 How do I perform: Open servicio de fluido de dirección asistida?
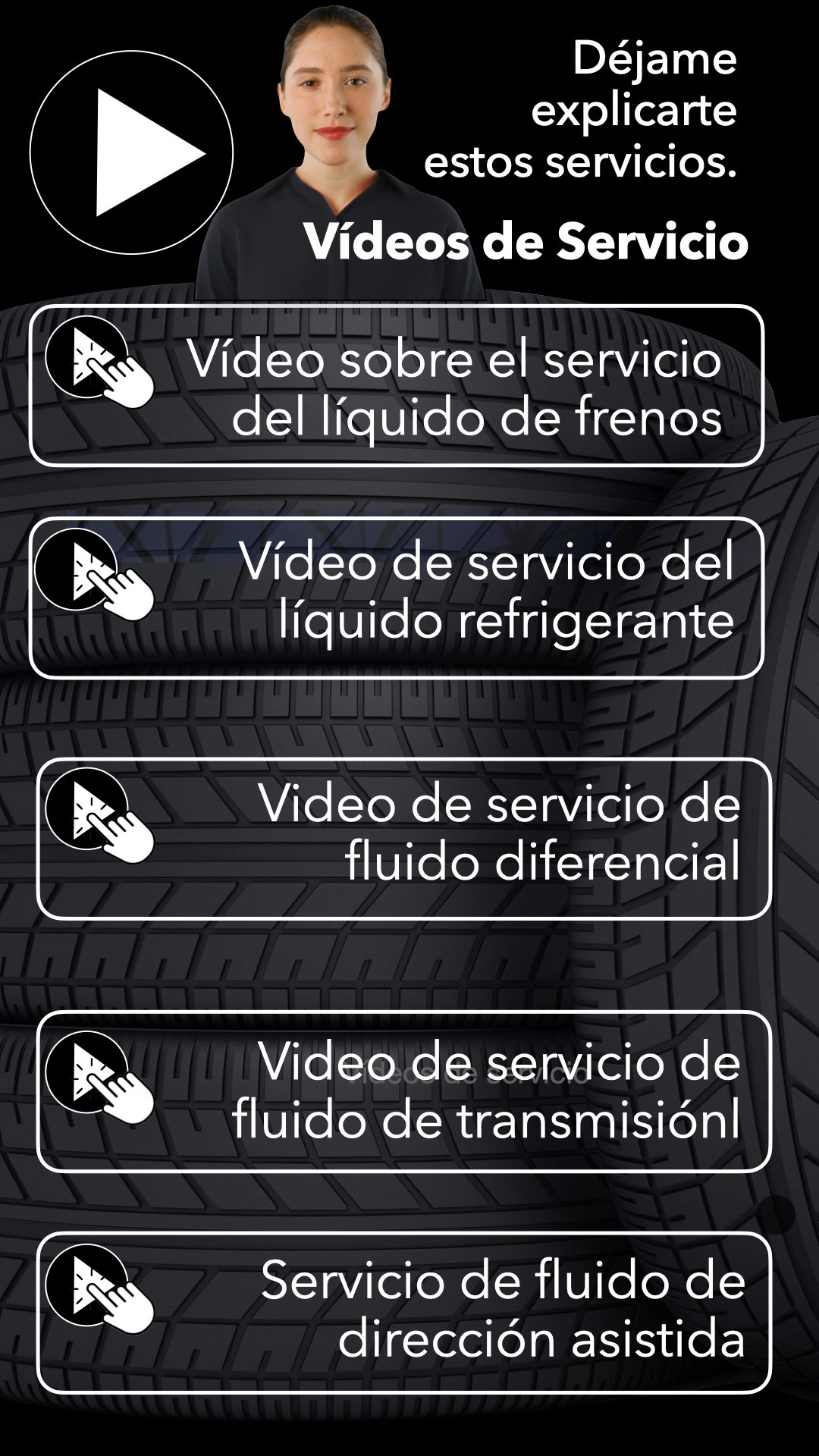tap(403, 1313)
